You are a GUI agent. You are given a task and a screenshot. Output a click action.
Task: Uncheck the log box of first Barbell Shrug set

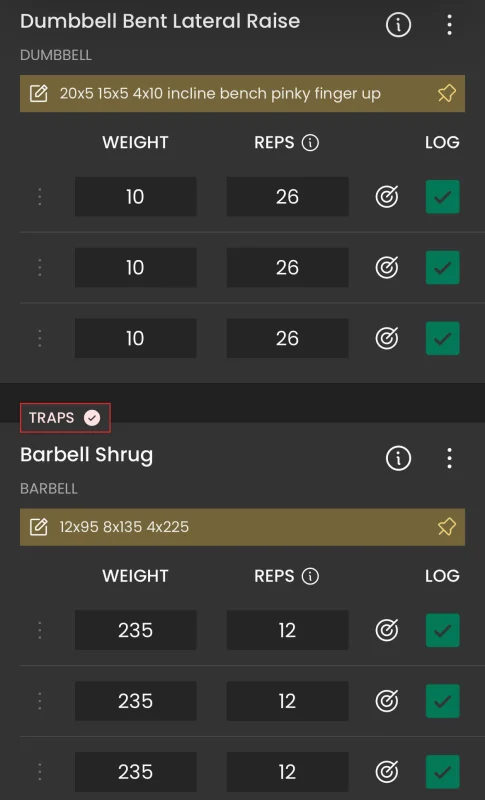(443, 630)
